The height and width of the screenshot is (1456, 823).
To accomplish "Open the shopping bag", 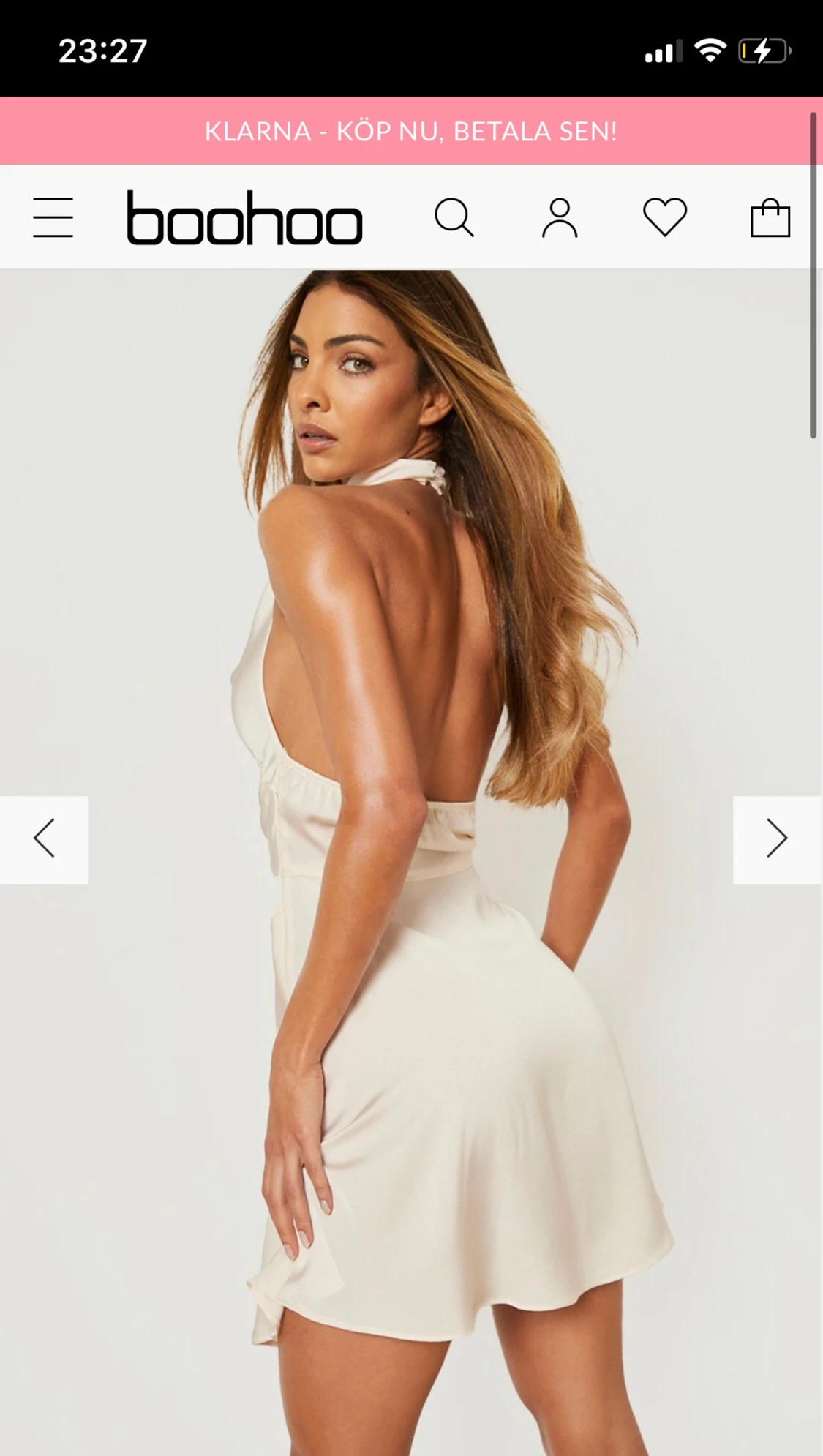I will coord(770,217).
